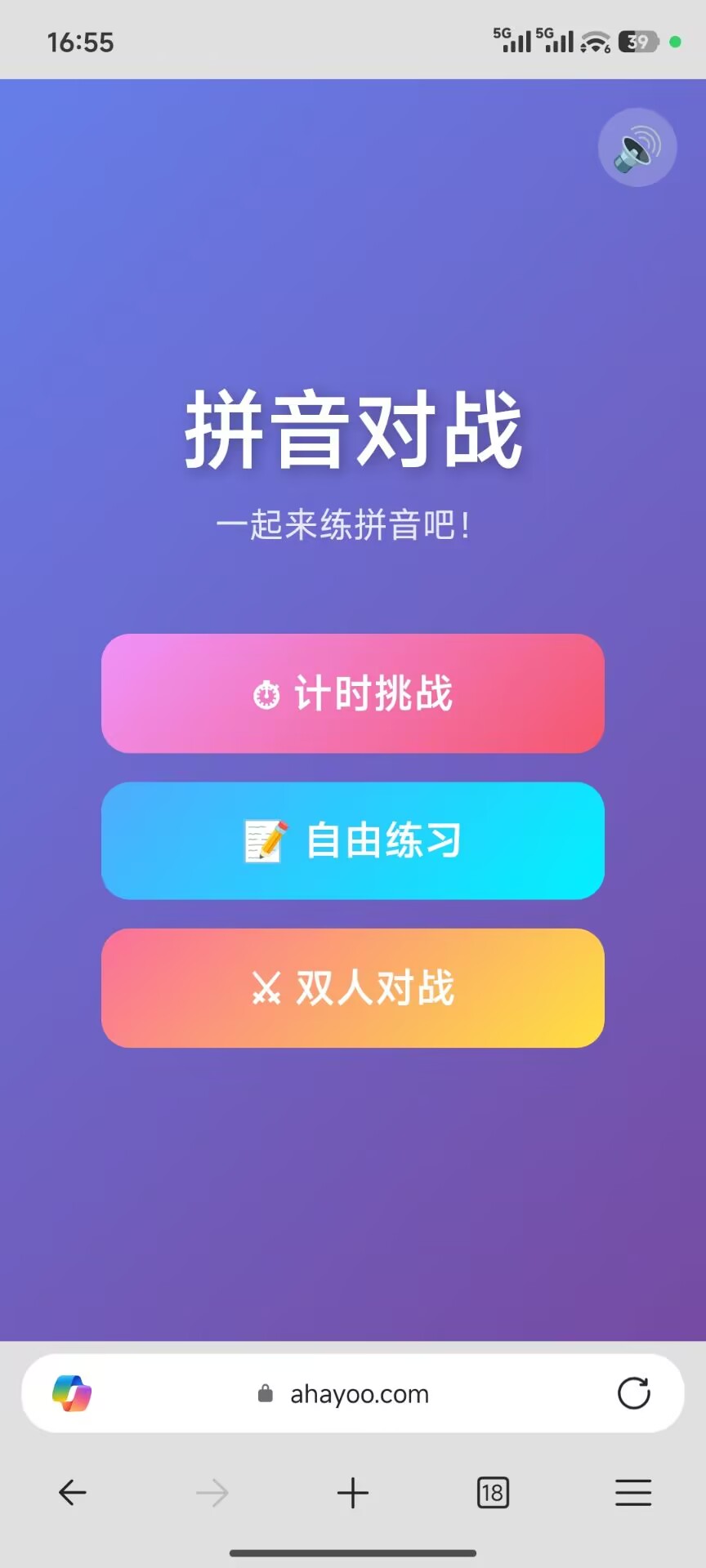Screen dimensions: 706x1568
Task: Mute game audio using top-right speaker
Action: pyautogui.click(x=637, y=147)
